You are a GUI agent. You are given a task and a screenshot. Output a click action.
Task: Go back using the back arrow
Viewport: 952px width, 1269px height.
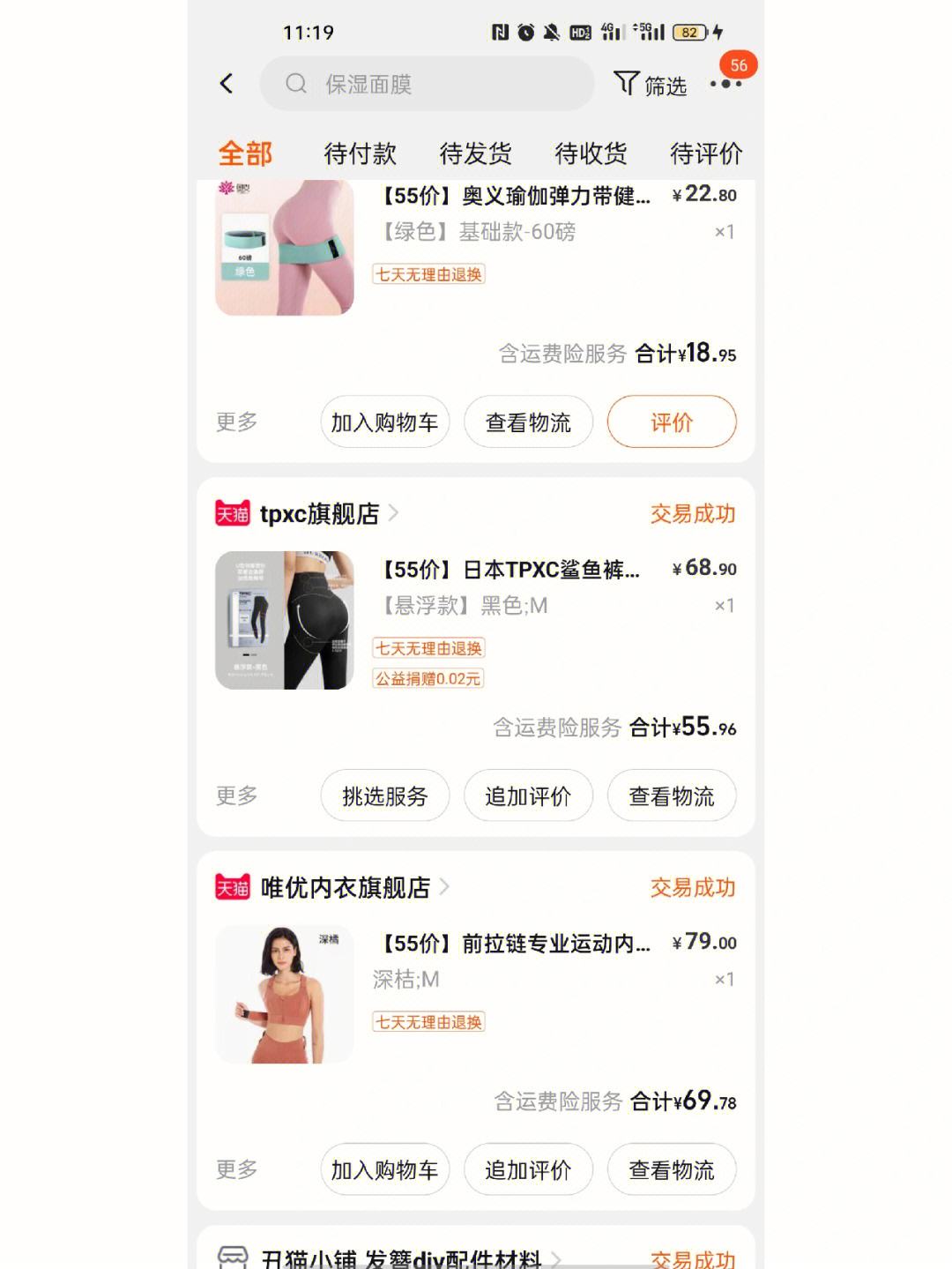[227, 84]
